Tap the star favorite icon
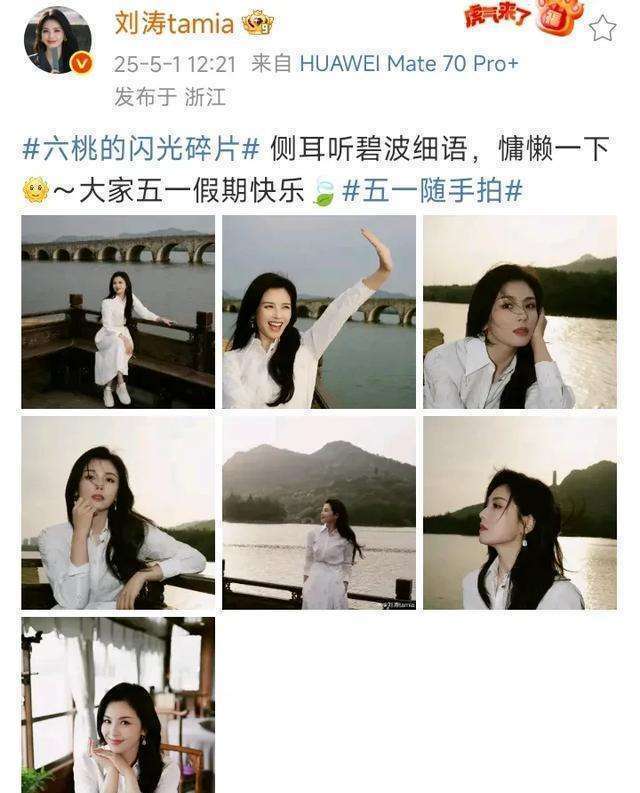This screenshot has width=640, height=793. coord(602,28)
